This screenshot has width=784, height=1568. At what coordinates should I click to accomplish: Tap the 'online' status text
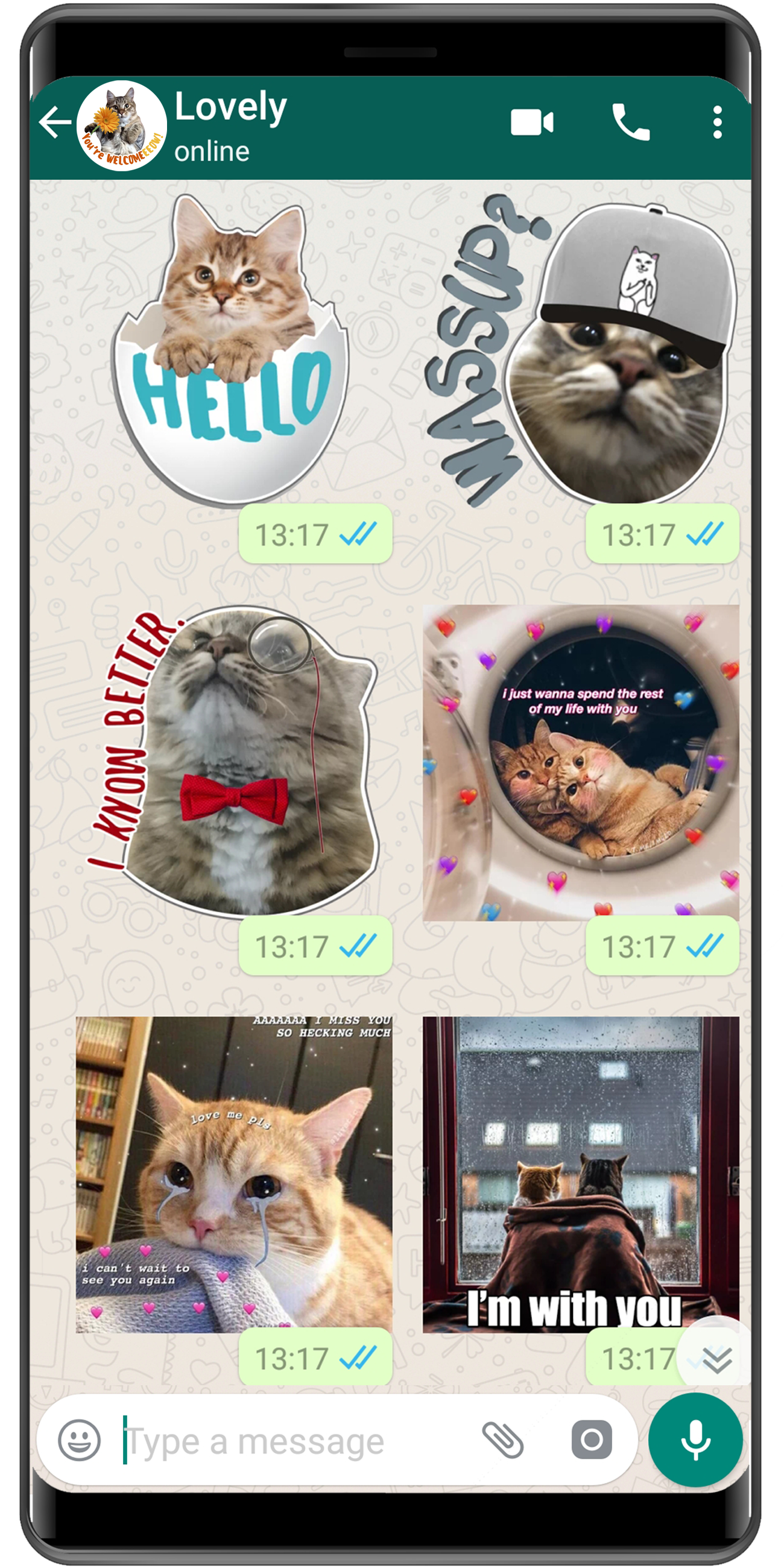pyautogui.click(x=212, y=149)
